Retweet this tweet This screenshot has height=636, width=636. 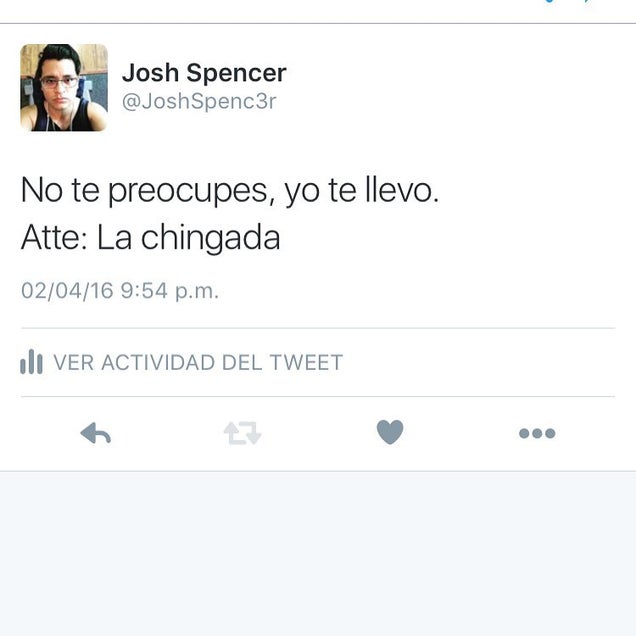[x=242, y=433]
